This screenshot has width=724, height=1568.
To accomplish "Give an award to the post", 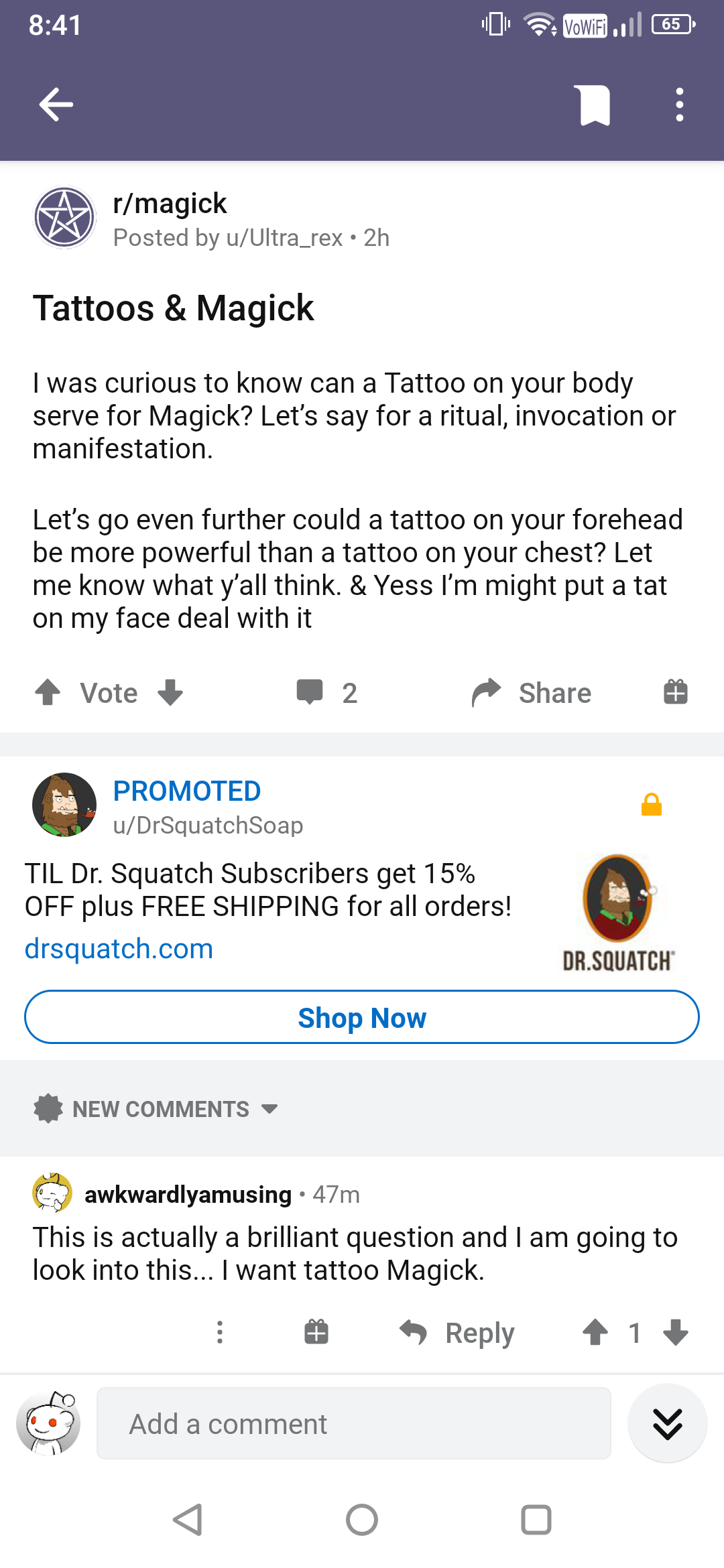I will tap(676, 692).
